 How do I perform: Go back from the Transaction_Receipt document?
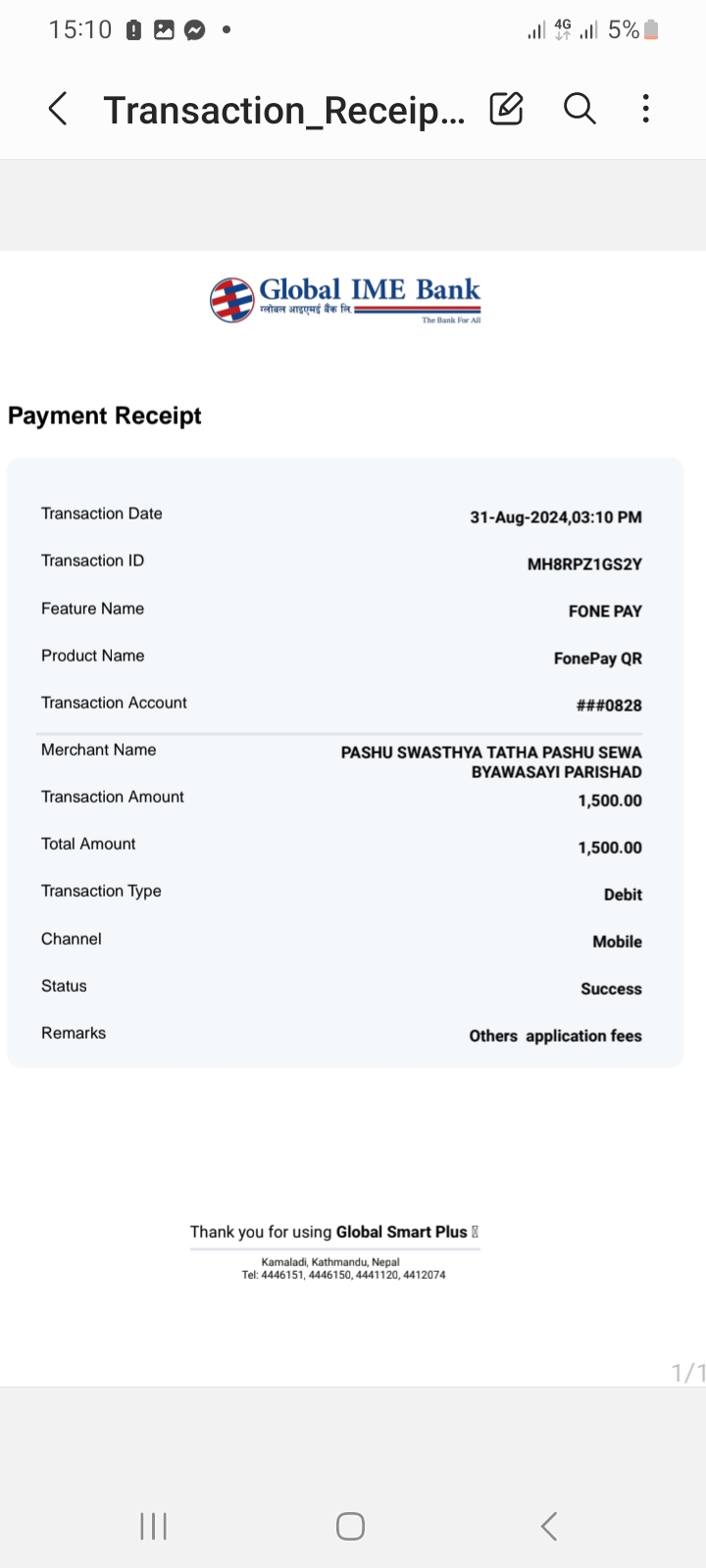click(x=58, y=109)
